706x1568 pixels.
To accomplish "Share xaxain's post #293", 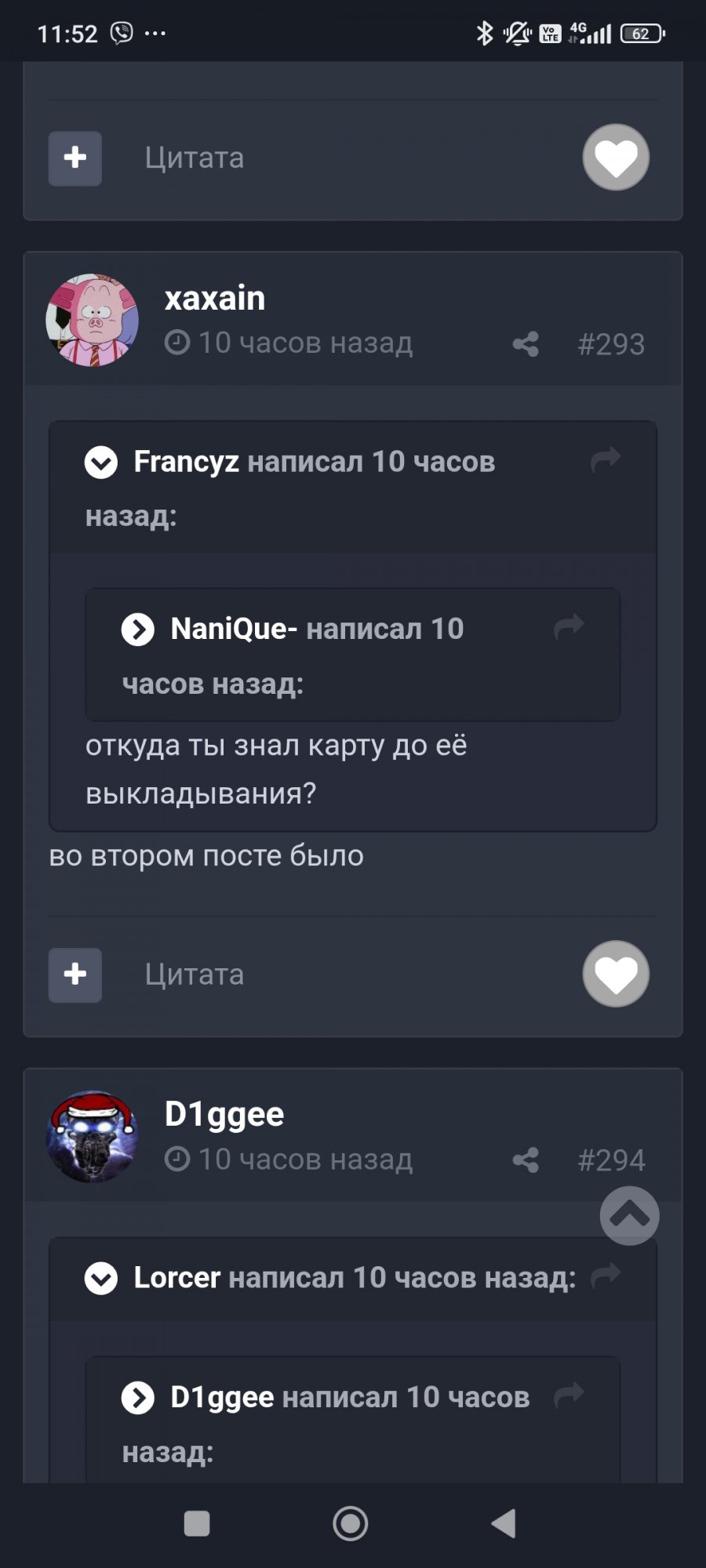I will pos(526,344).
